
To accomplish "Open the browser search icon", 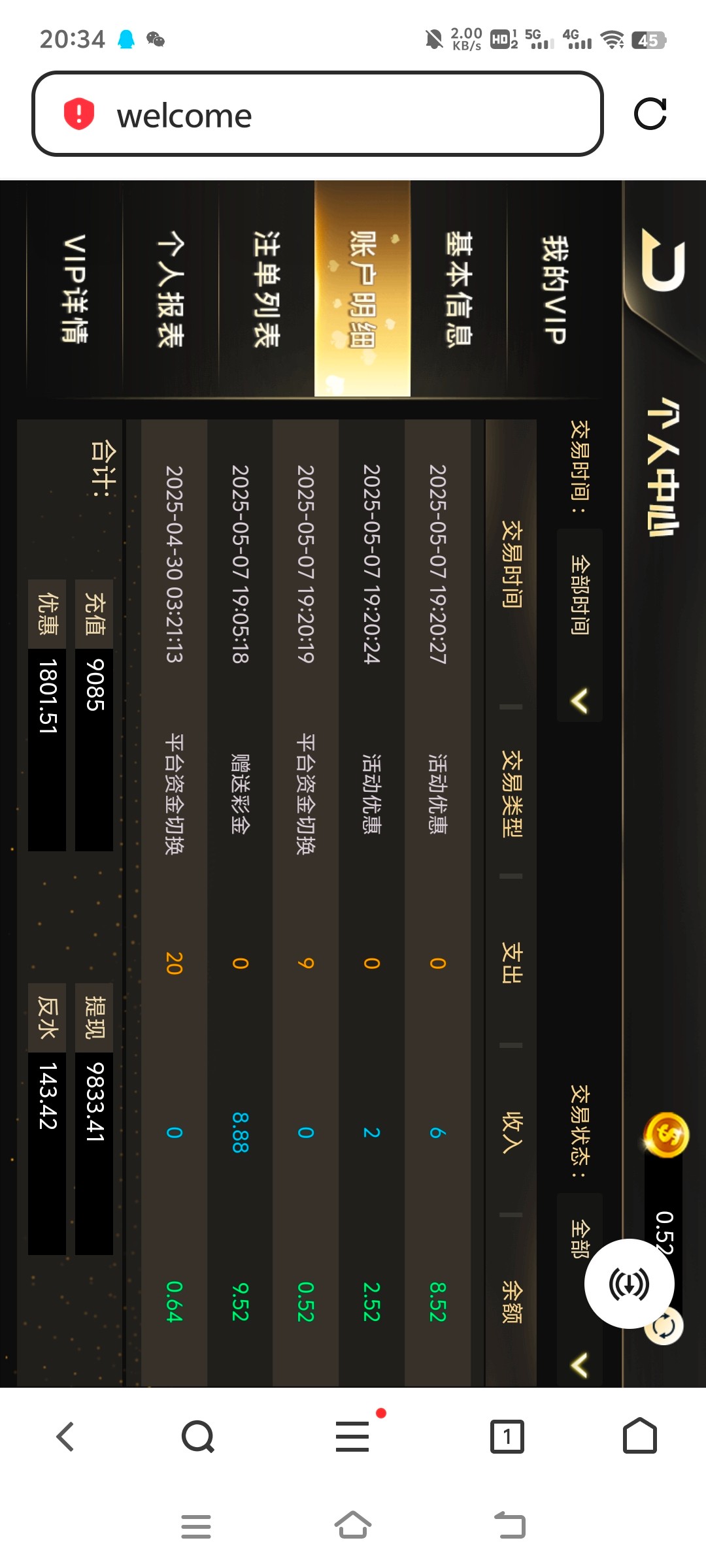I will (197, 1436).
